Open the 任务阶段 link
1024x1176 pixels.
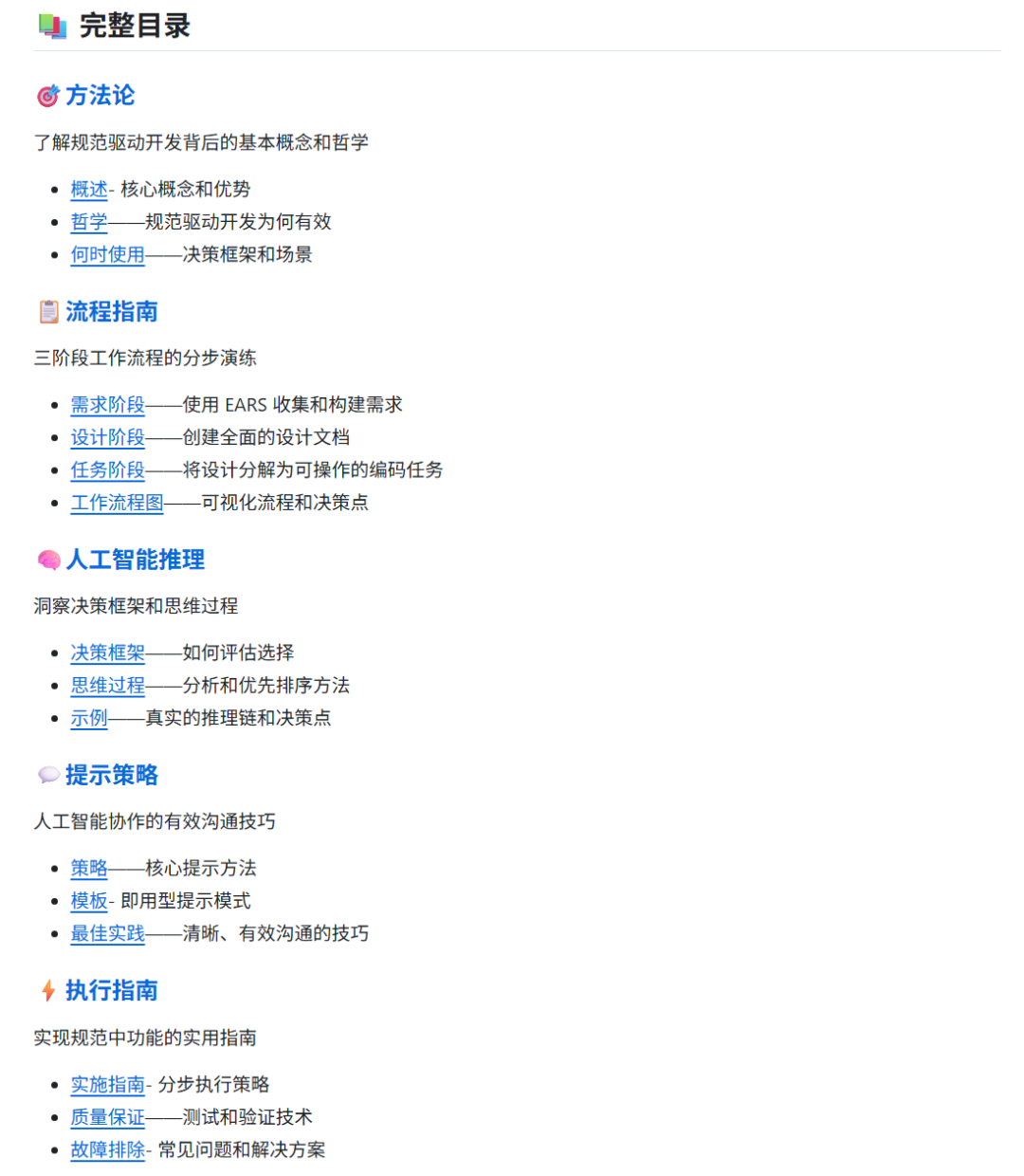[x=108, y=469]
